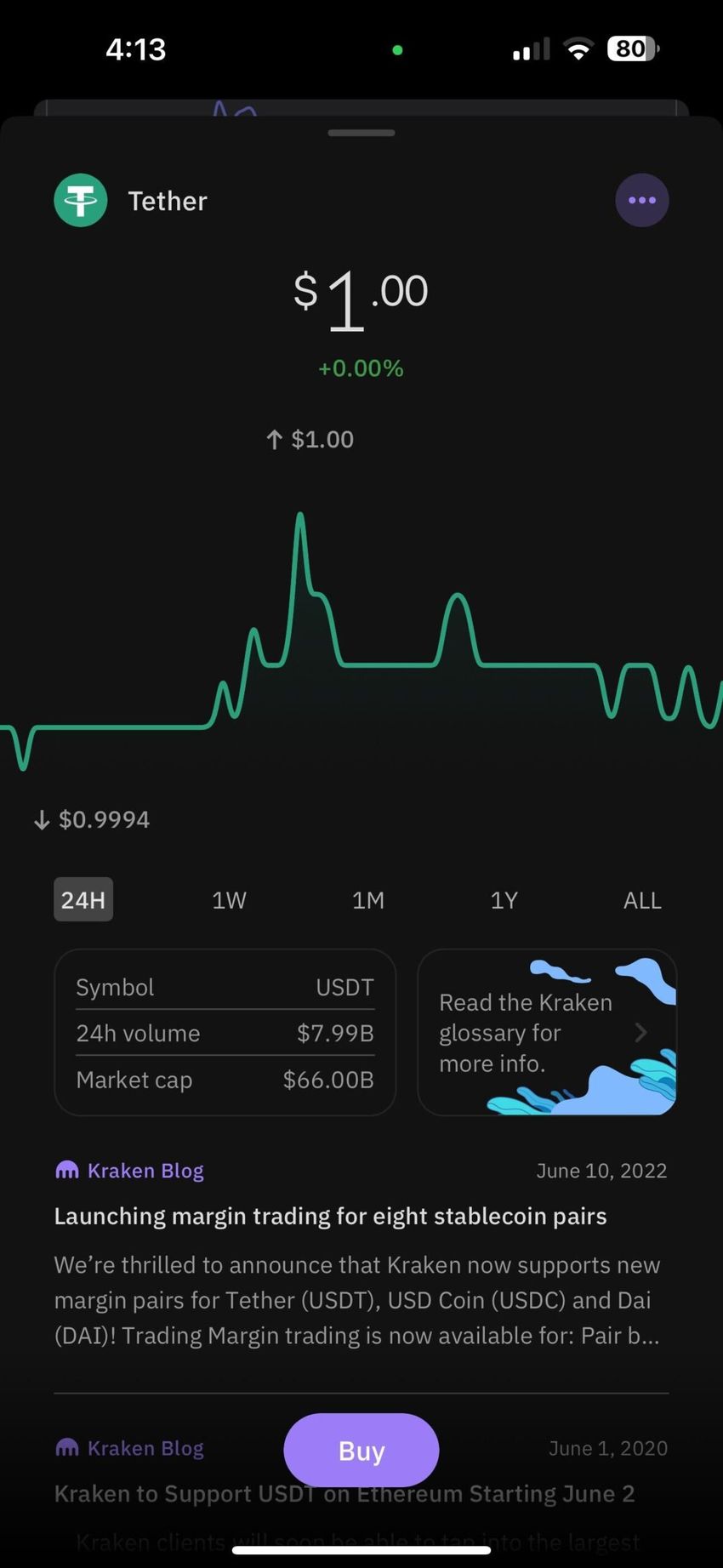
Task: Show the ALL time price chart
Action: click(641, 900)
